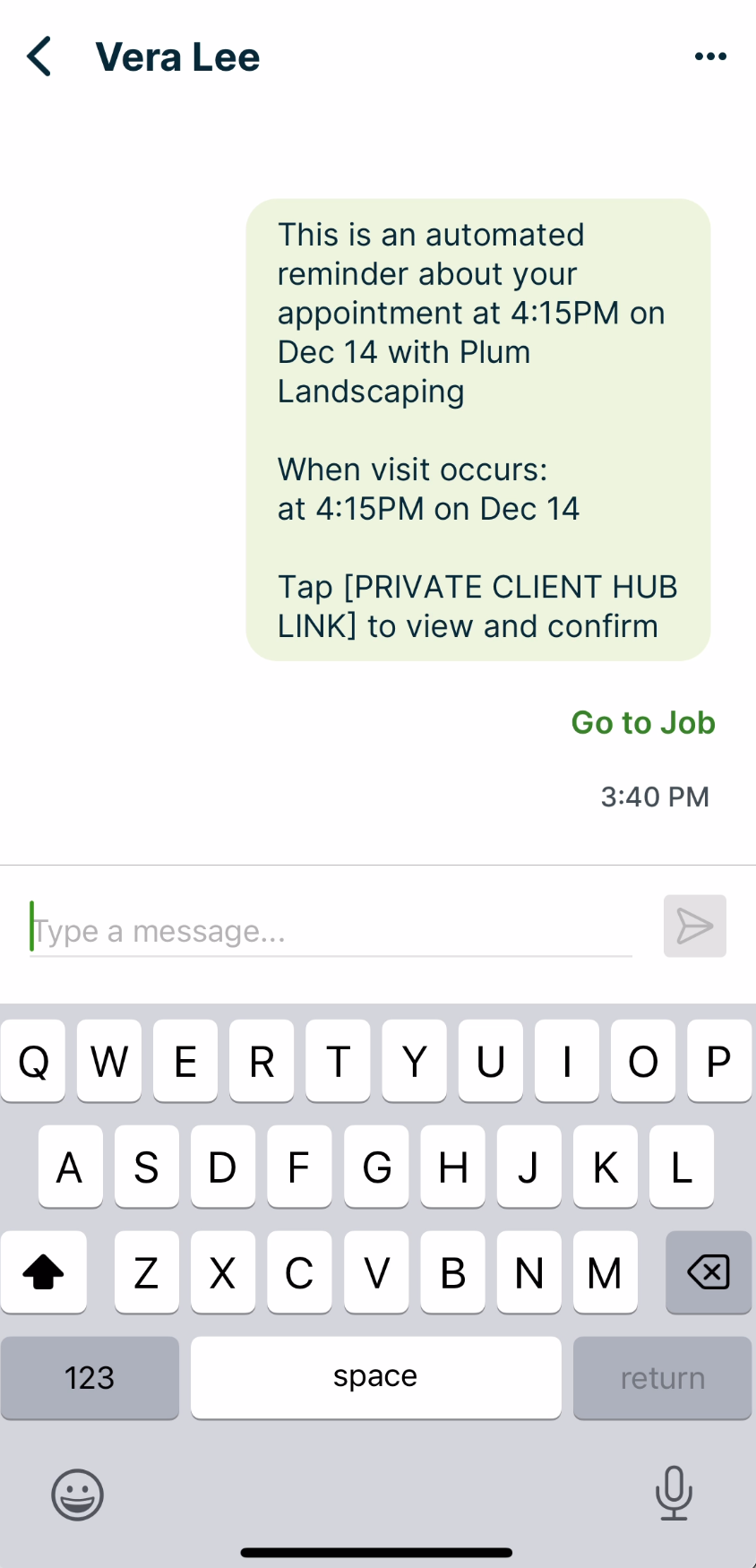Tap the Go to Job link
The width and height of the screenshot is (756, 1568).
coord(643,722)
